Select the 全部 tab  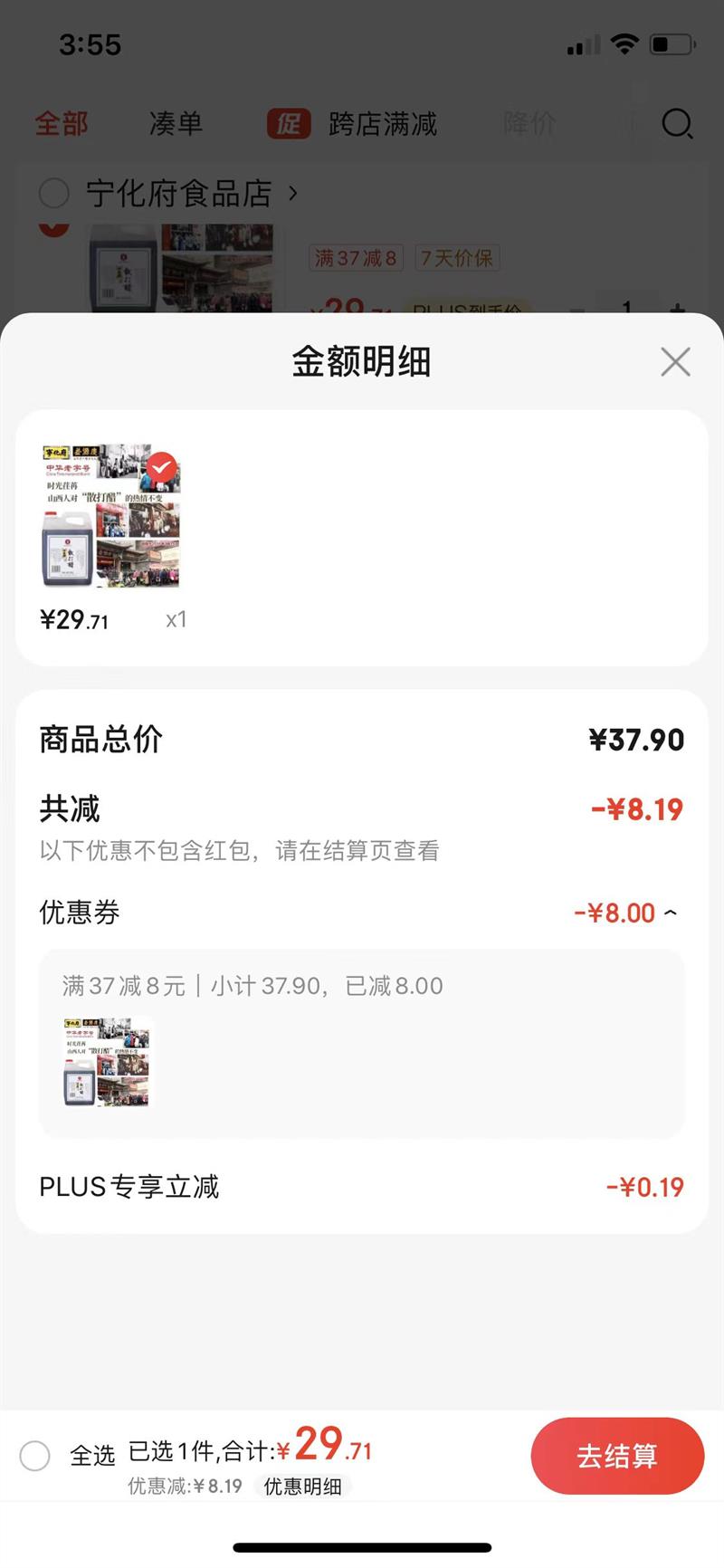pos(61,124)
